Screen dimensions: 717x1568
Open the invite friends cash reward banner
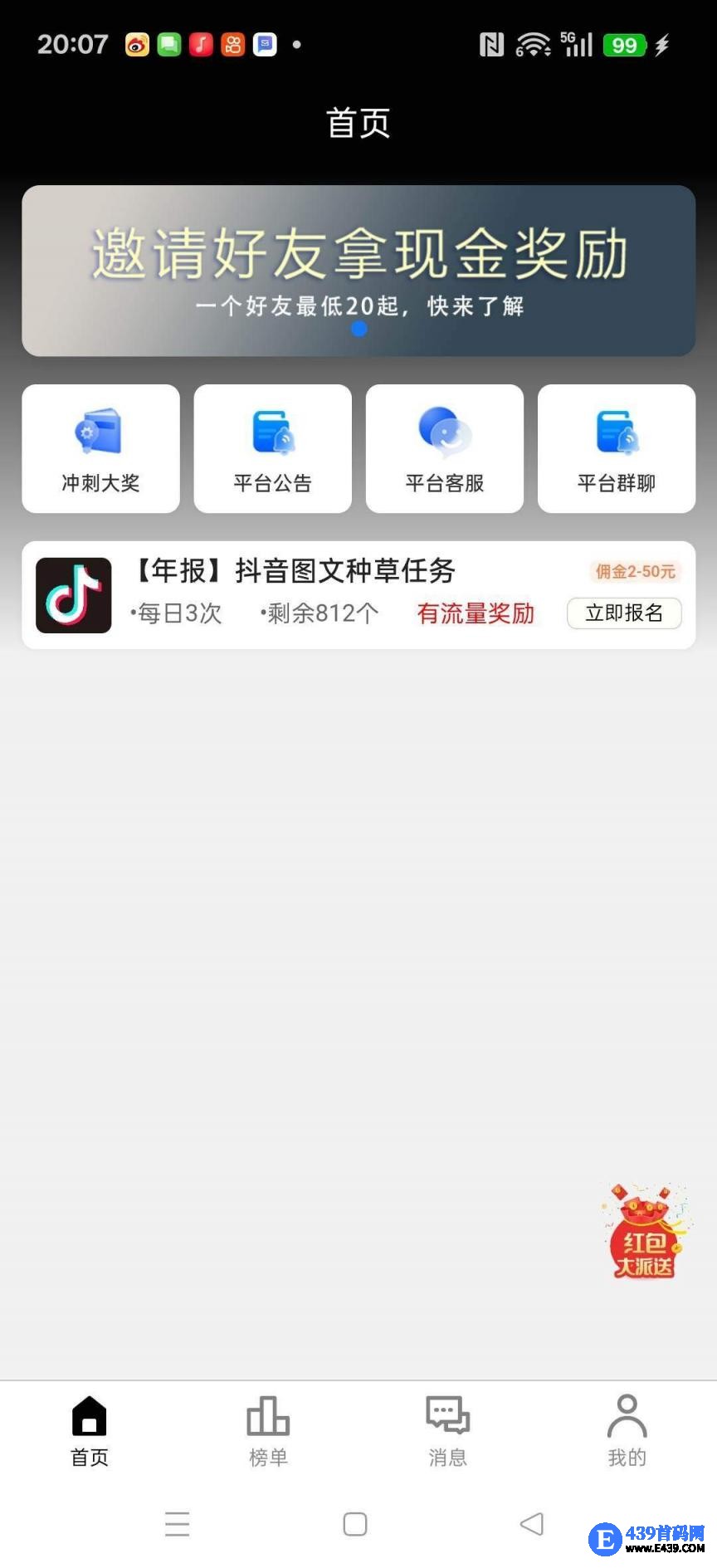(x=358, y=271)
